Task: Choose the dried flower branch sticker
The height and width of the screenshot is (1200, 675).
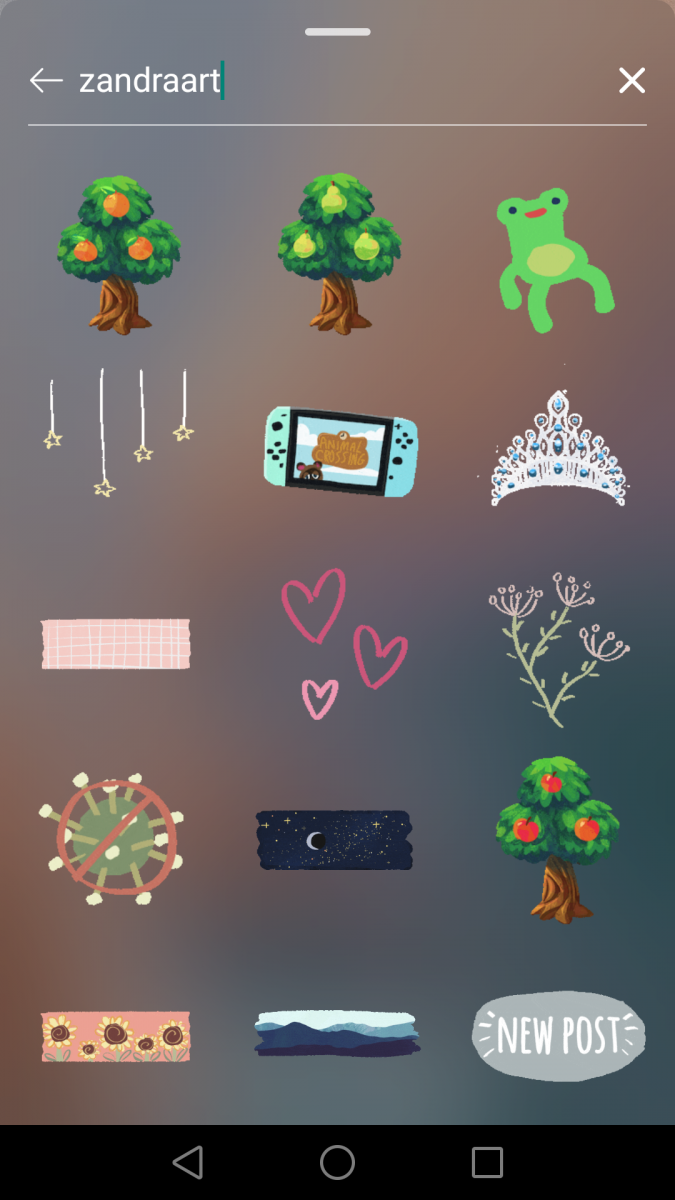Action: [558, 648]
